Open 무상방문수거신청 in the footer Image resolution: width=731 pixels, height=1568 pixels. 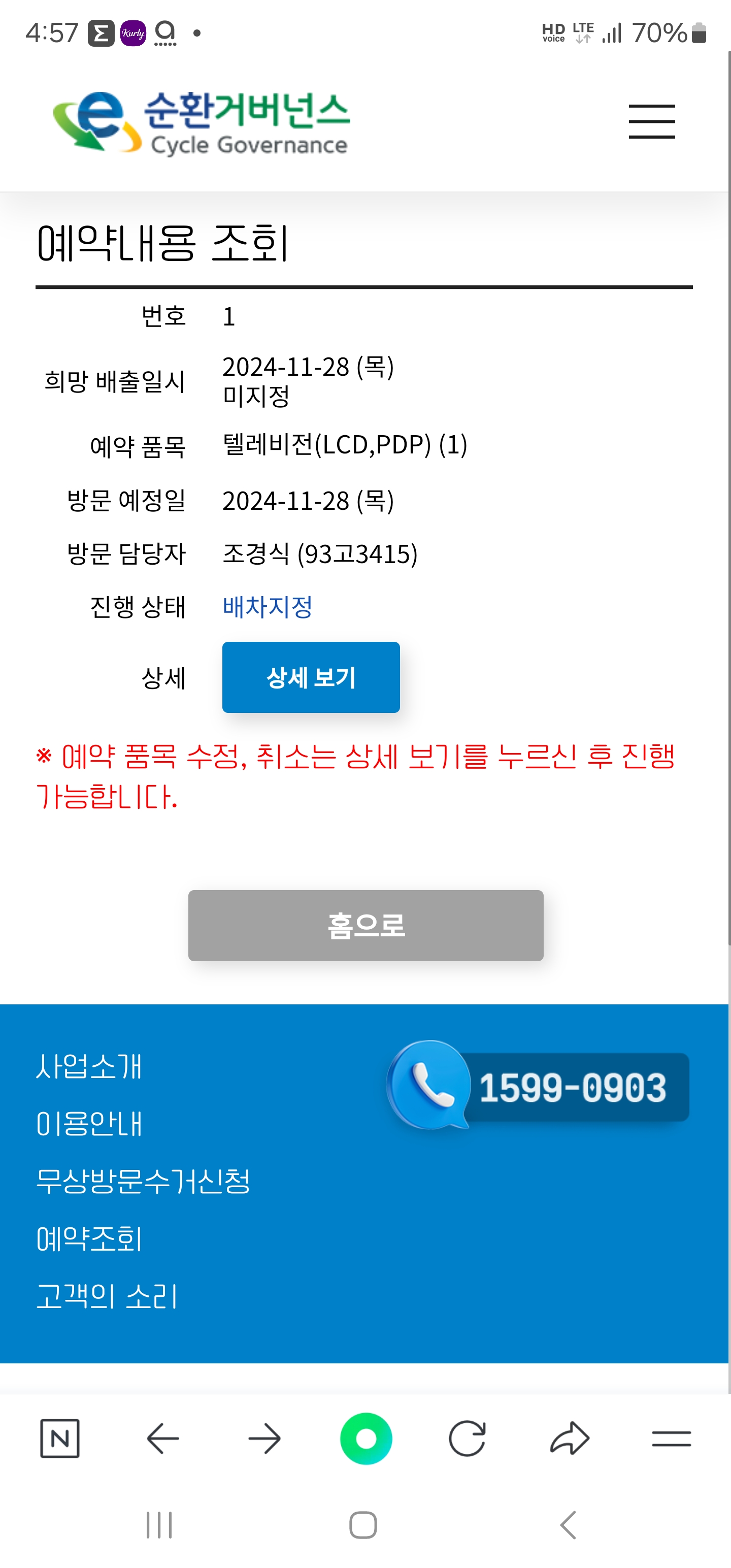coord(143,1181)
